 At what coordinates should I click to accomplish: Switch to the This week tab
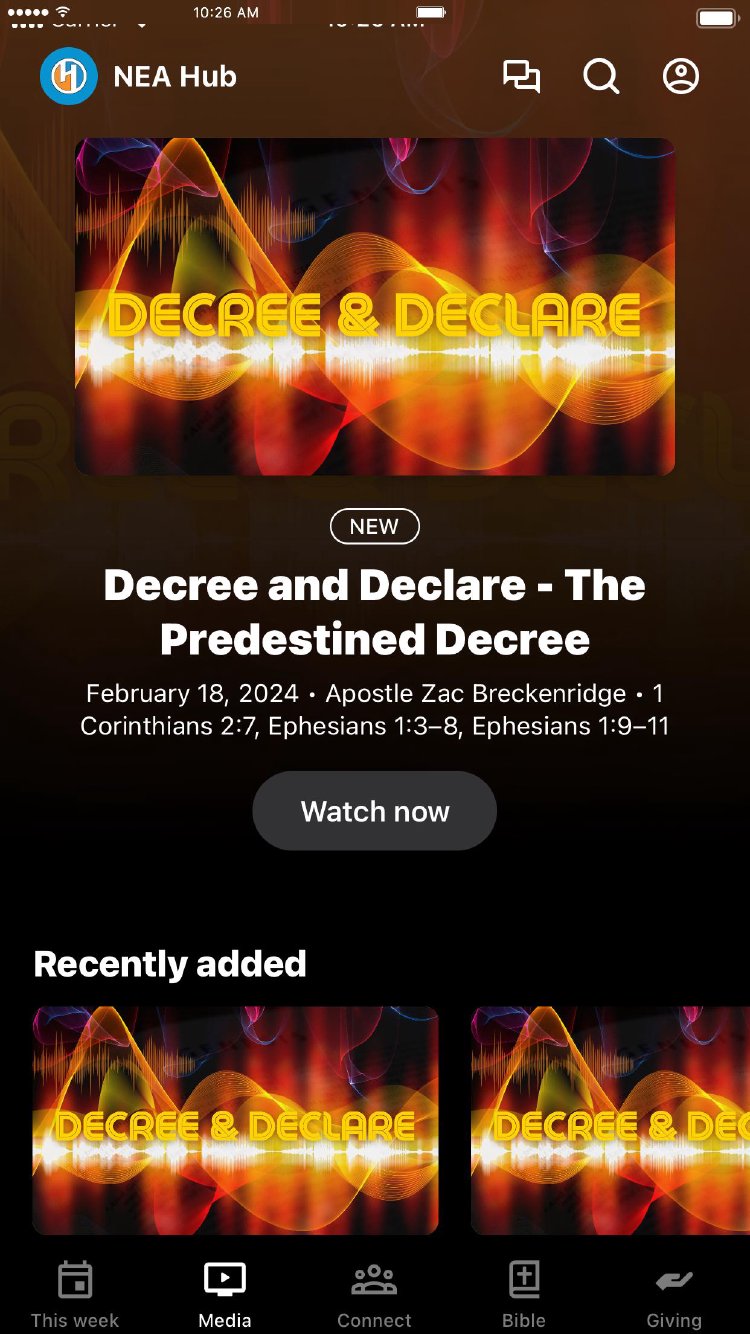[75, 1294]
